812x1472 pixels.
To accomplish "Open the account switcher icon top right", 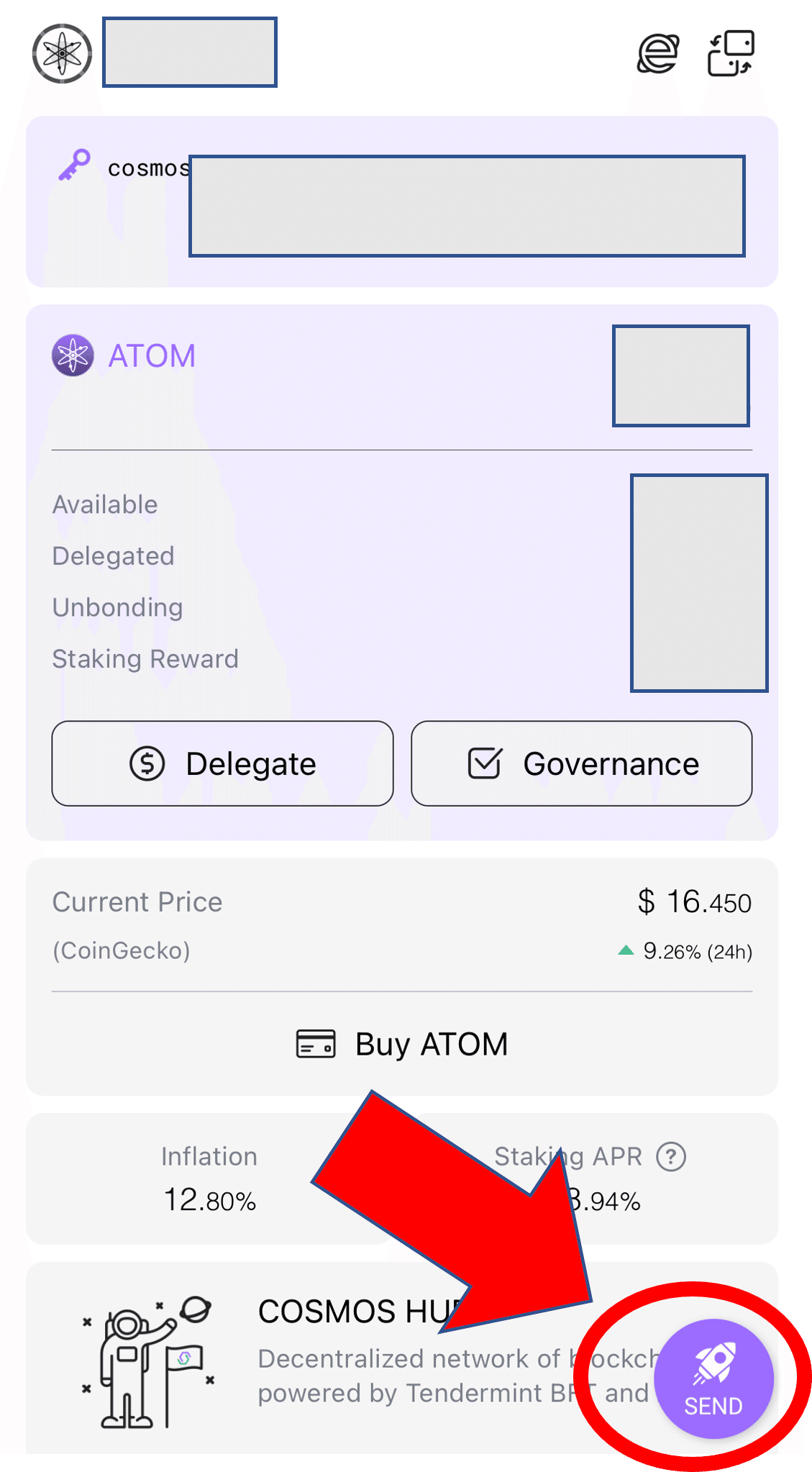I will point(729,53).
